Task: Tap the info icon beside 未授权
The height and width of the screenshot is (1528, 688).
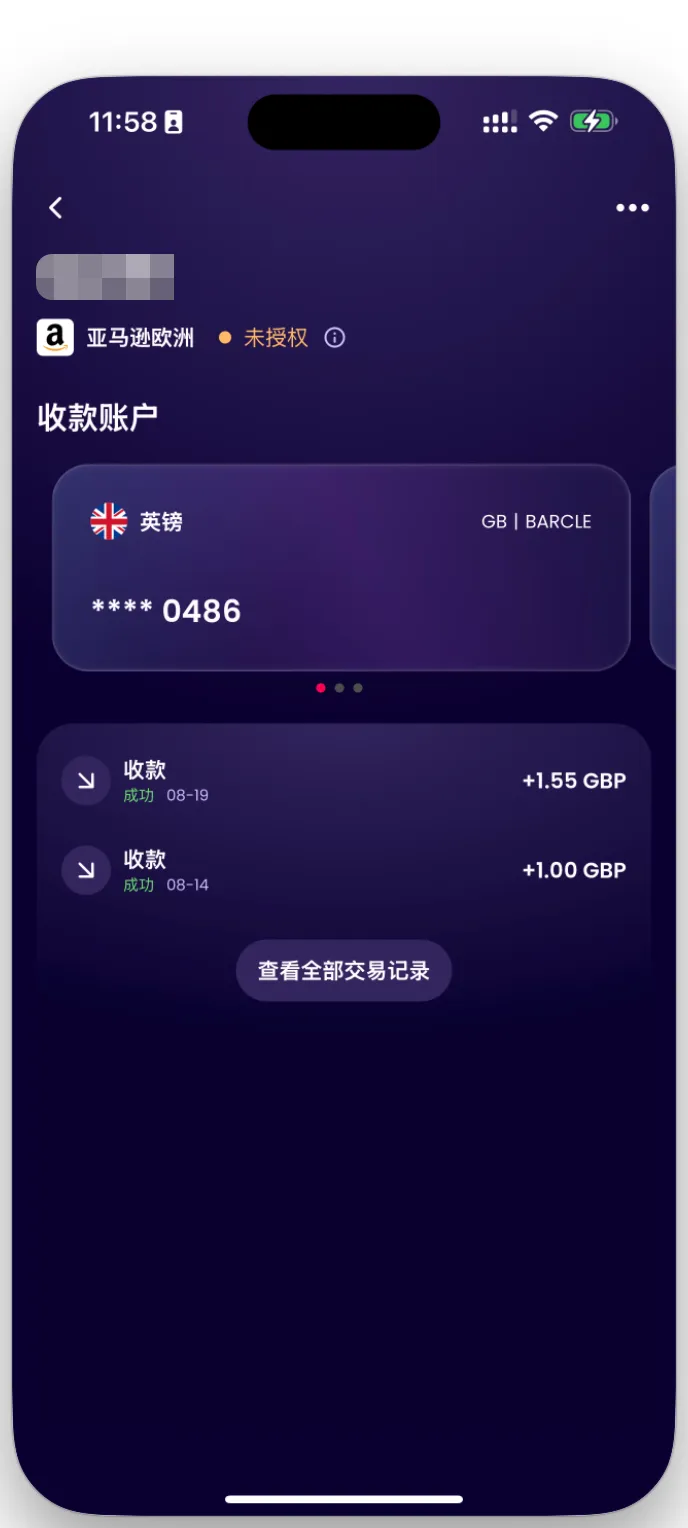Action: point(335,338)
